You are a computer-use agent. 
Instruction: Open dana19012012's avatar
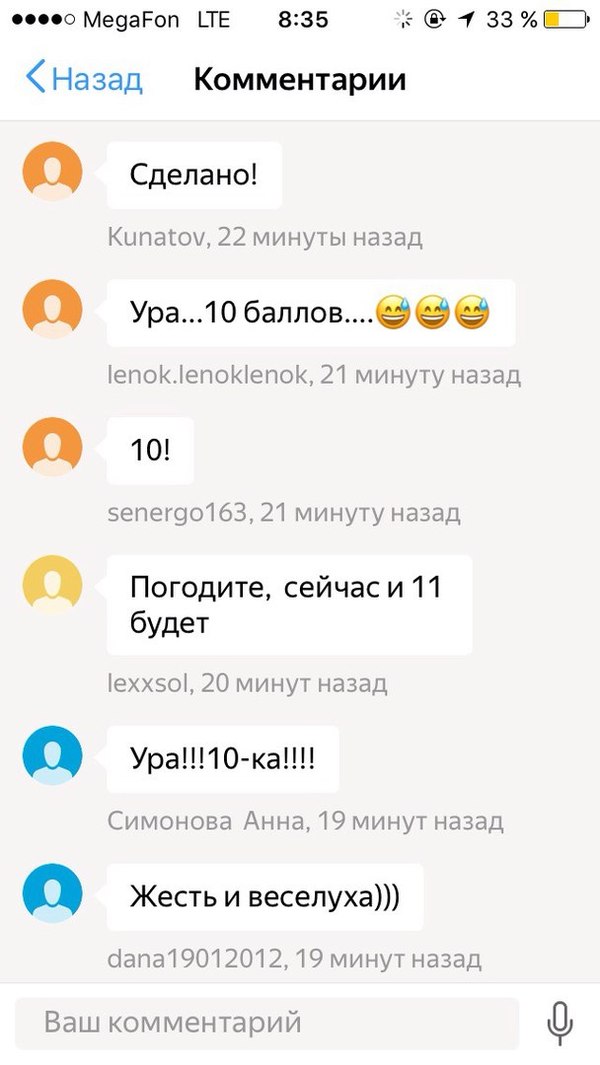[x=52, y=893]
